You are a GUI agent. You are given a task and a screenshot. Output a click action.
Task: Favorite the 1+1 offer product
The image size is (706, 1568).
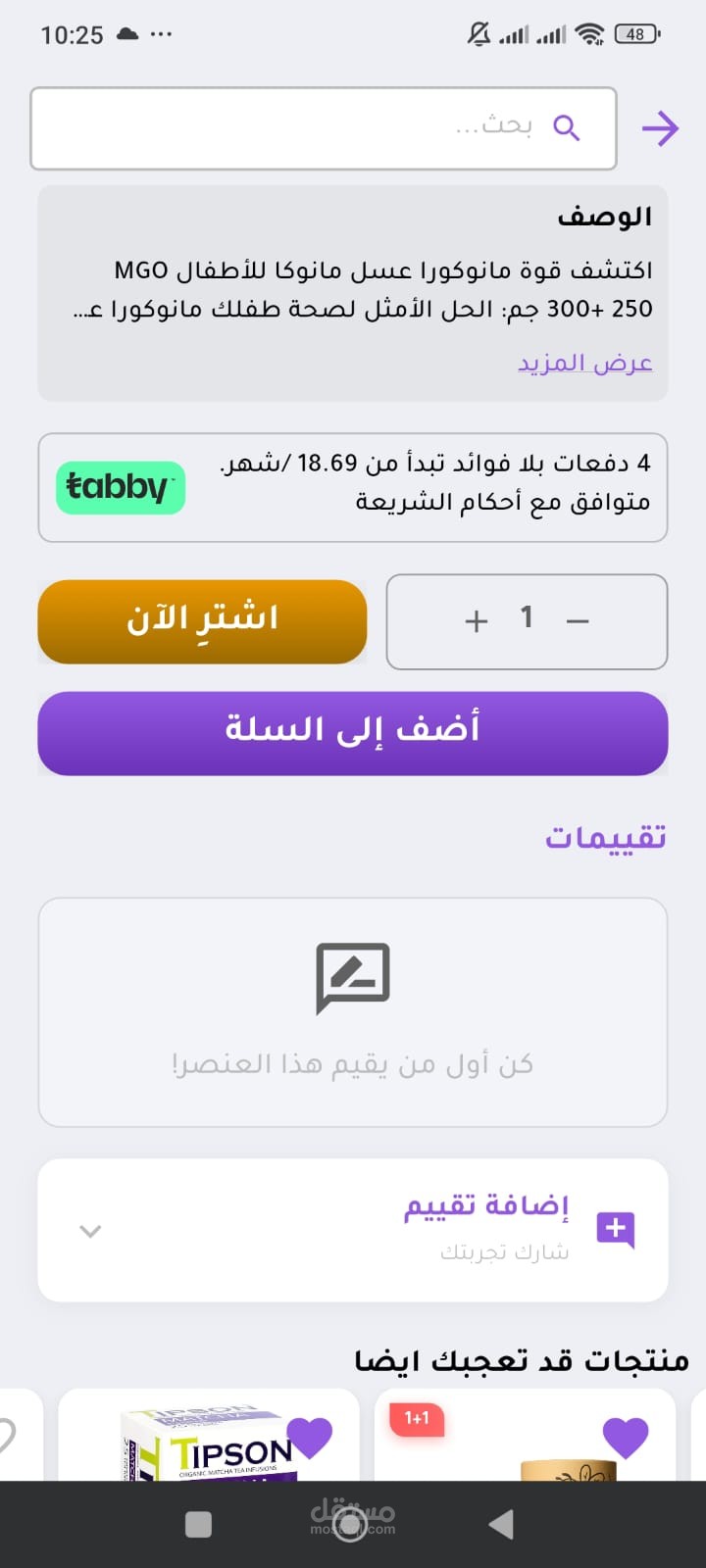[626, 1438]
